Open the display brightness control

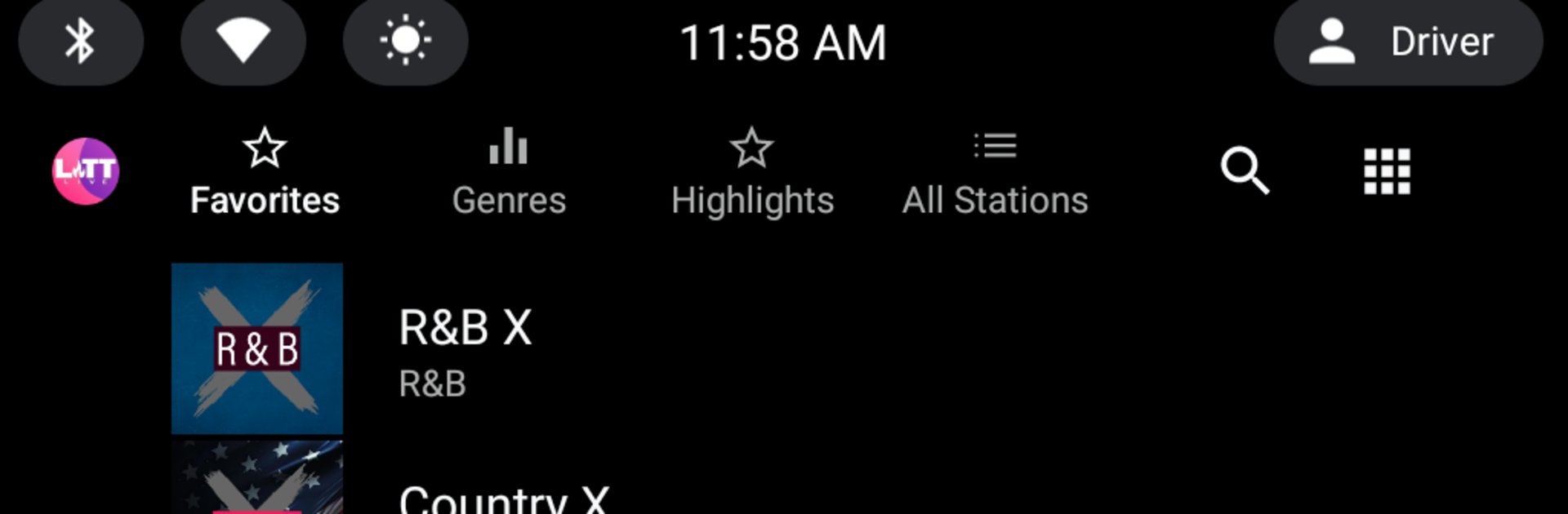405,42
